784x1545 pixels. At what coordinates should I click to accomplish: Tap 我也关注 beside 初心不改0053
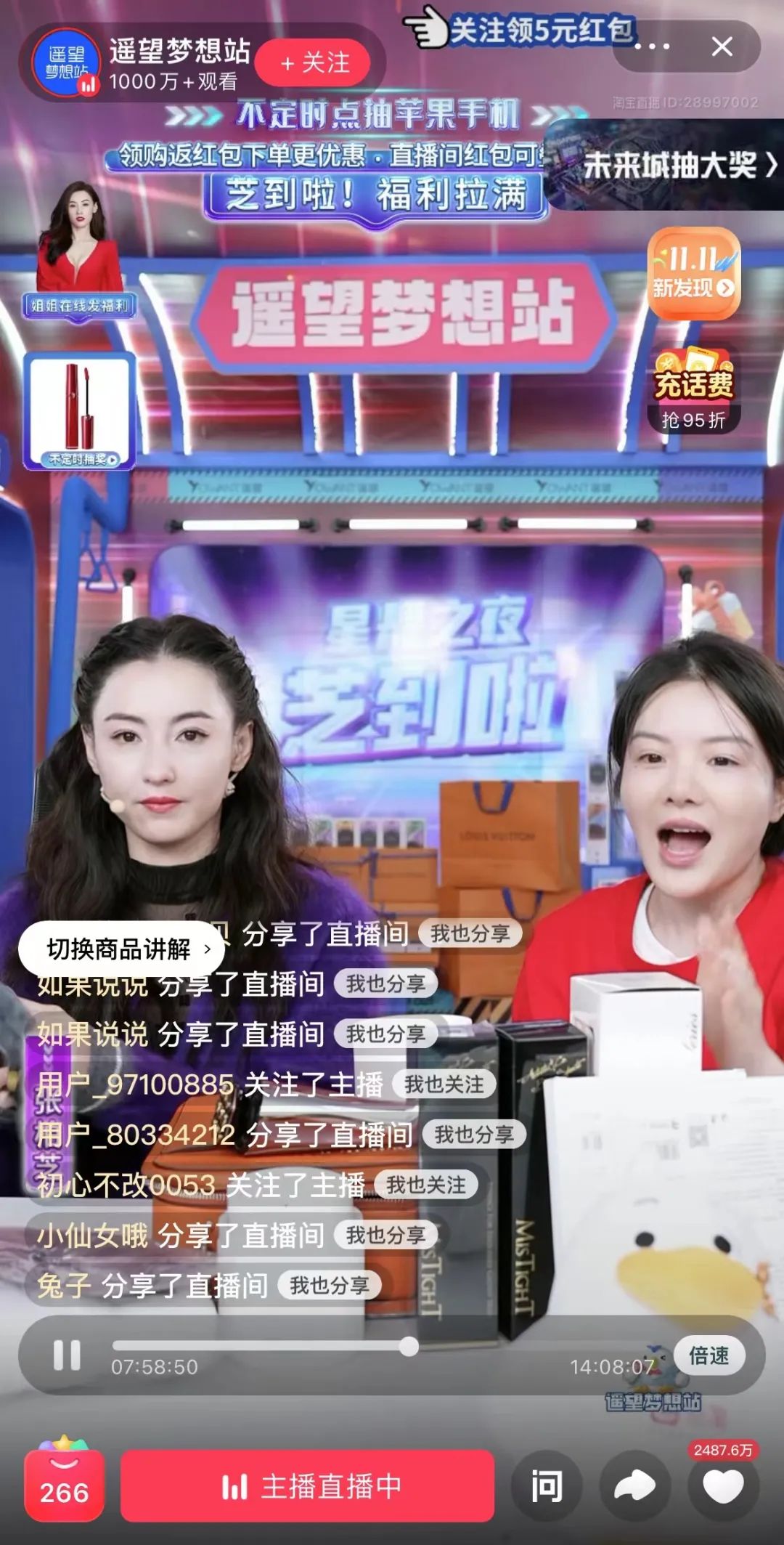pyautogui.click(x=425, y=1185)
